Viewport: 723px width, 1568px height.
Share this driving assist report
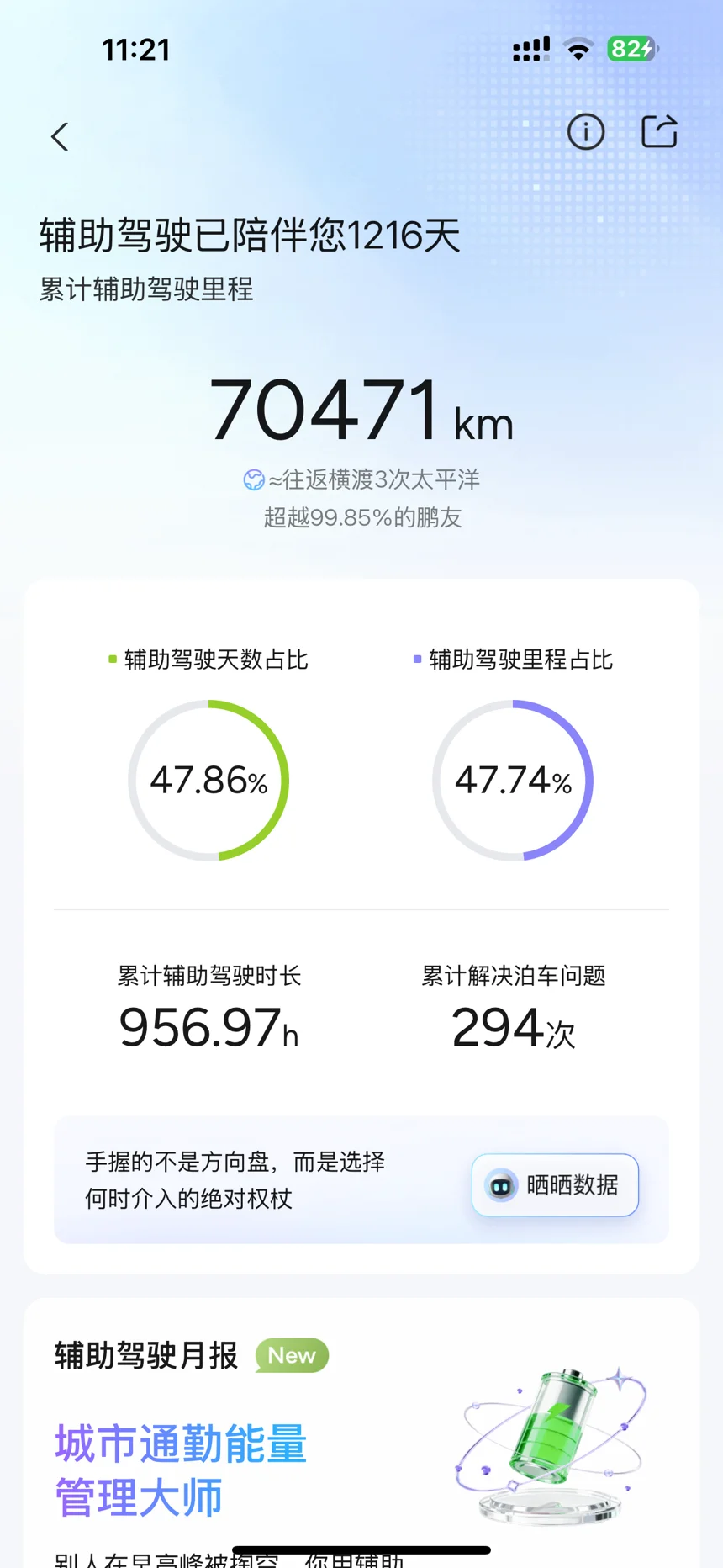tap(659, 131)
